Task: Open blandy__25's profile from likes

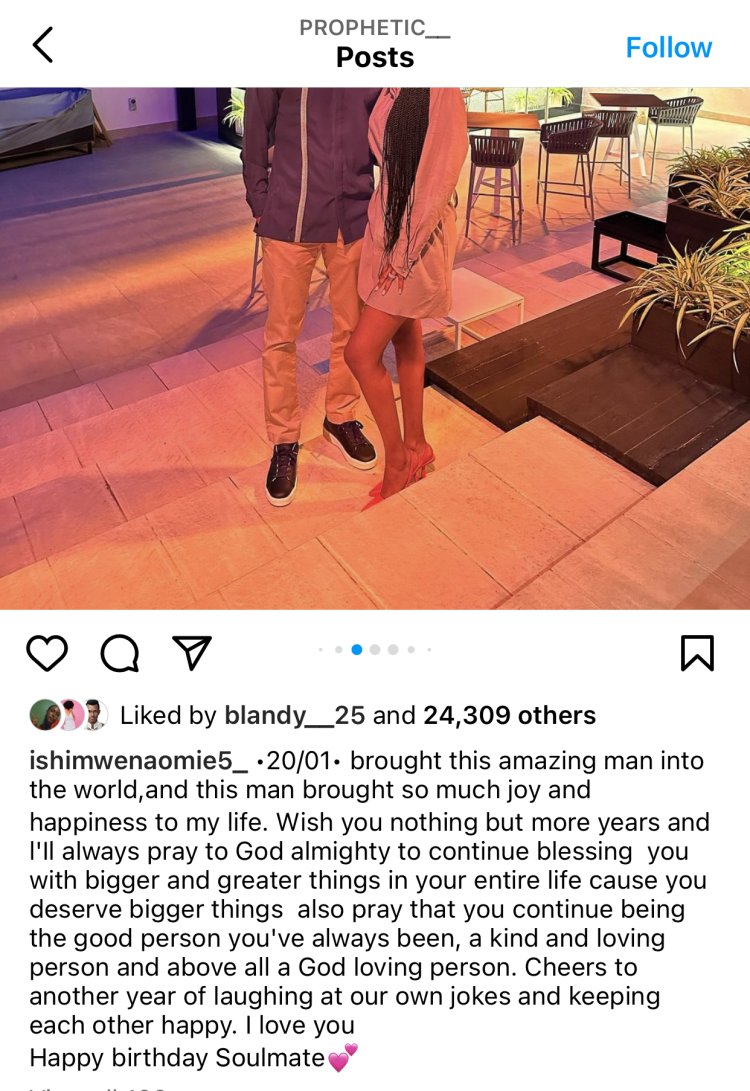Action: click(x=293, y=715)
